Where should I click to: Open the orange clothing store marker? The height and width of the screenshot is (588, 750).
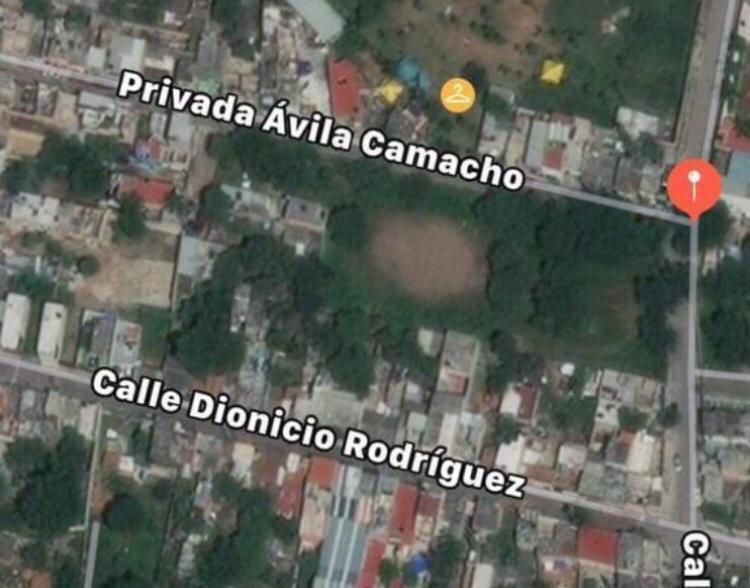click(x=457, y=96)
